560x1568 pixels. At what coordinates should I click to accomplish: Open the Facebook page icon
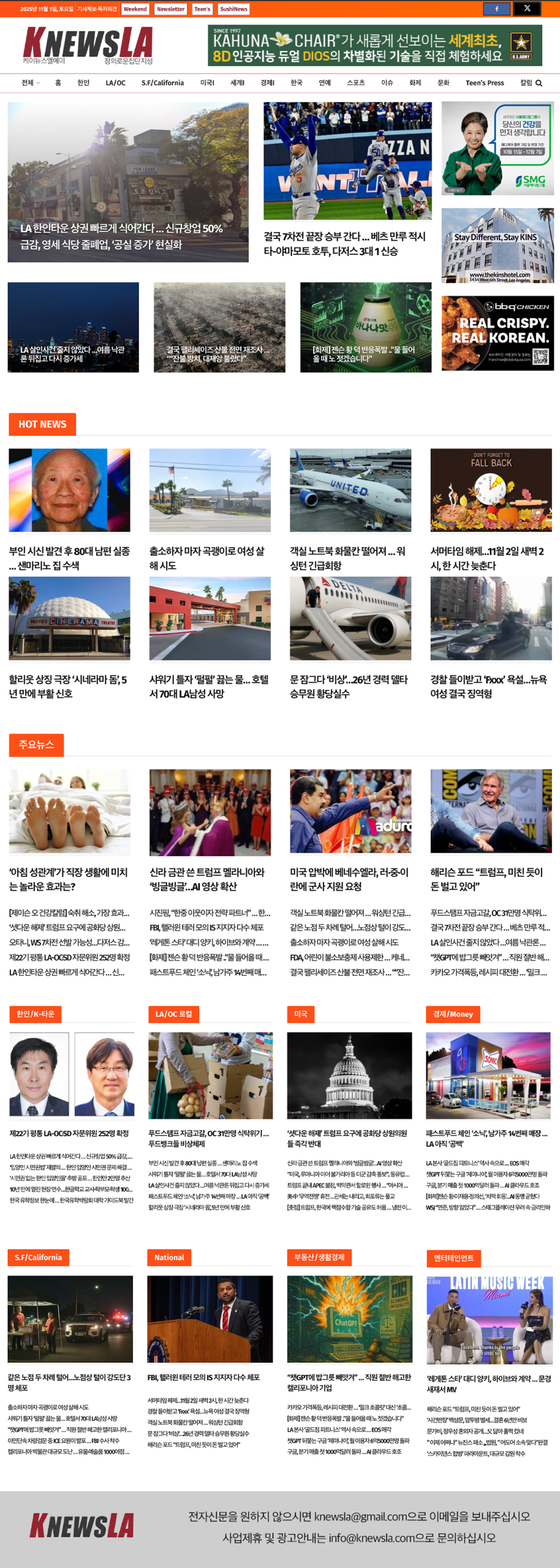click(496, 9)
